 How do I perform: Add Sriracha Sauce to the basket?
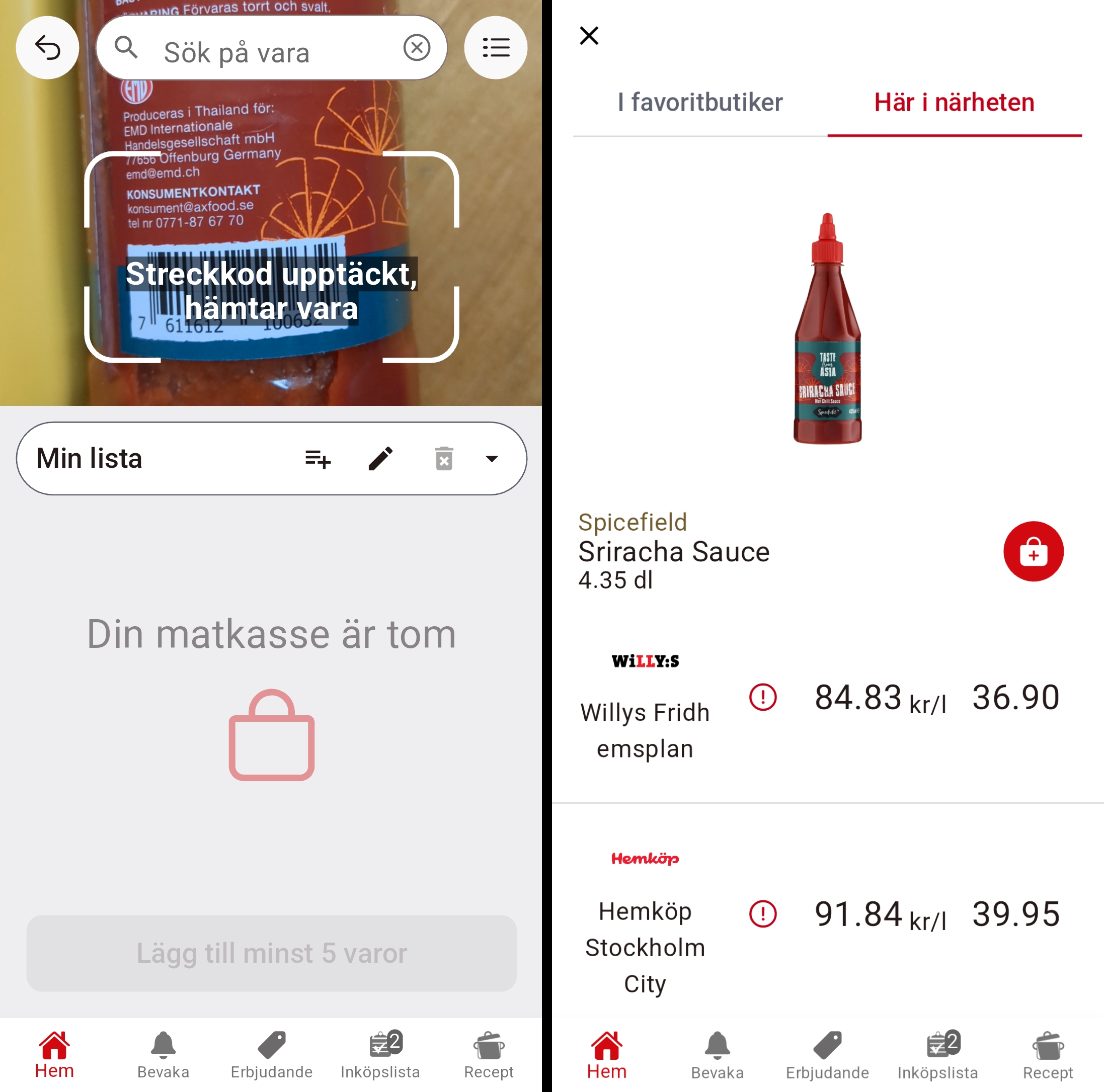point(1033,551)
